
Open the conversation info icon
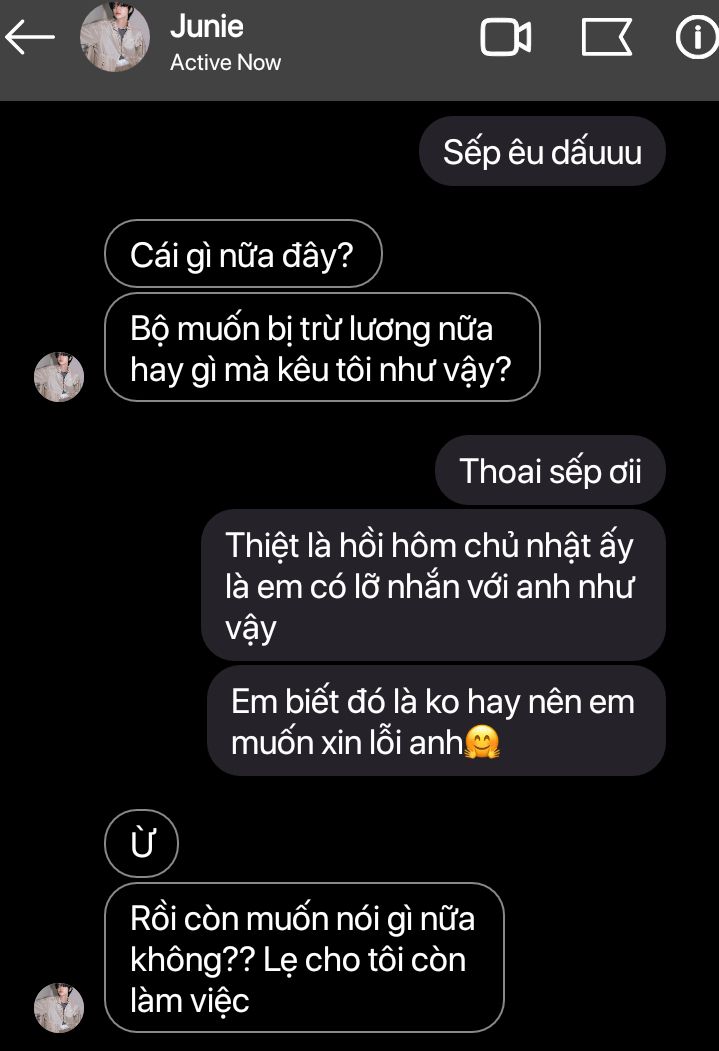pos(696,38)
